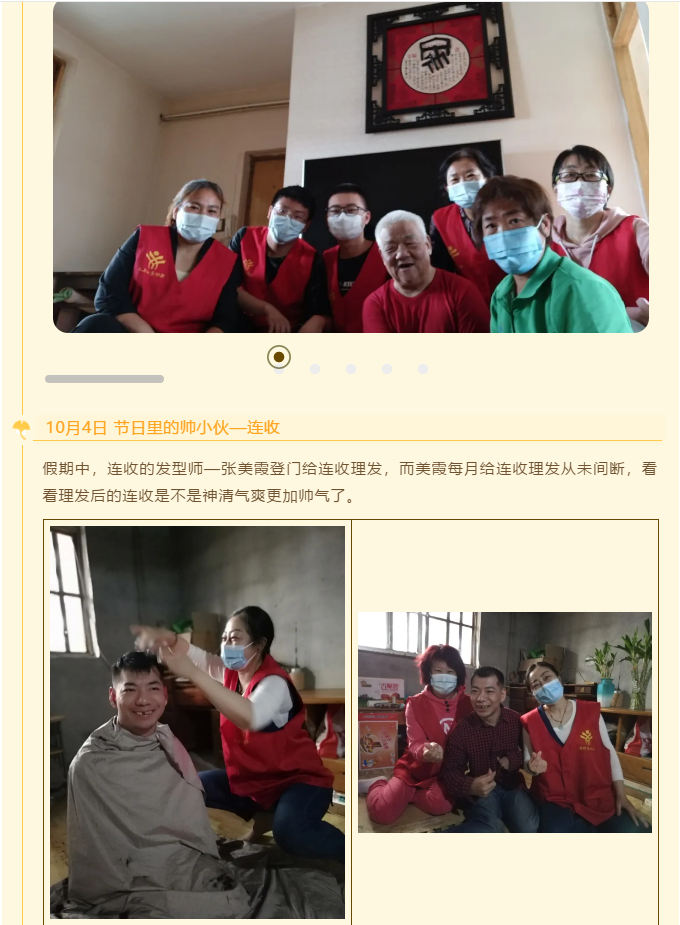Go to the last carousel page dot
680x925 pixels.
423,369
